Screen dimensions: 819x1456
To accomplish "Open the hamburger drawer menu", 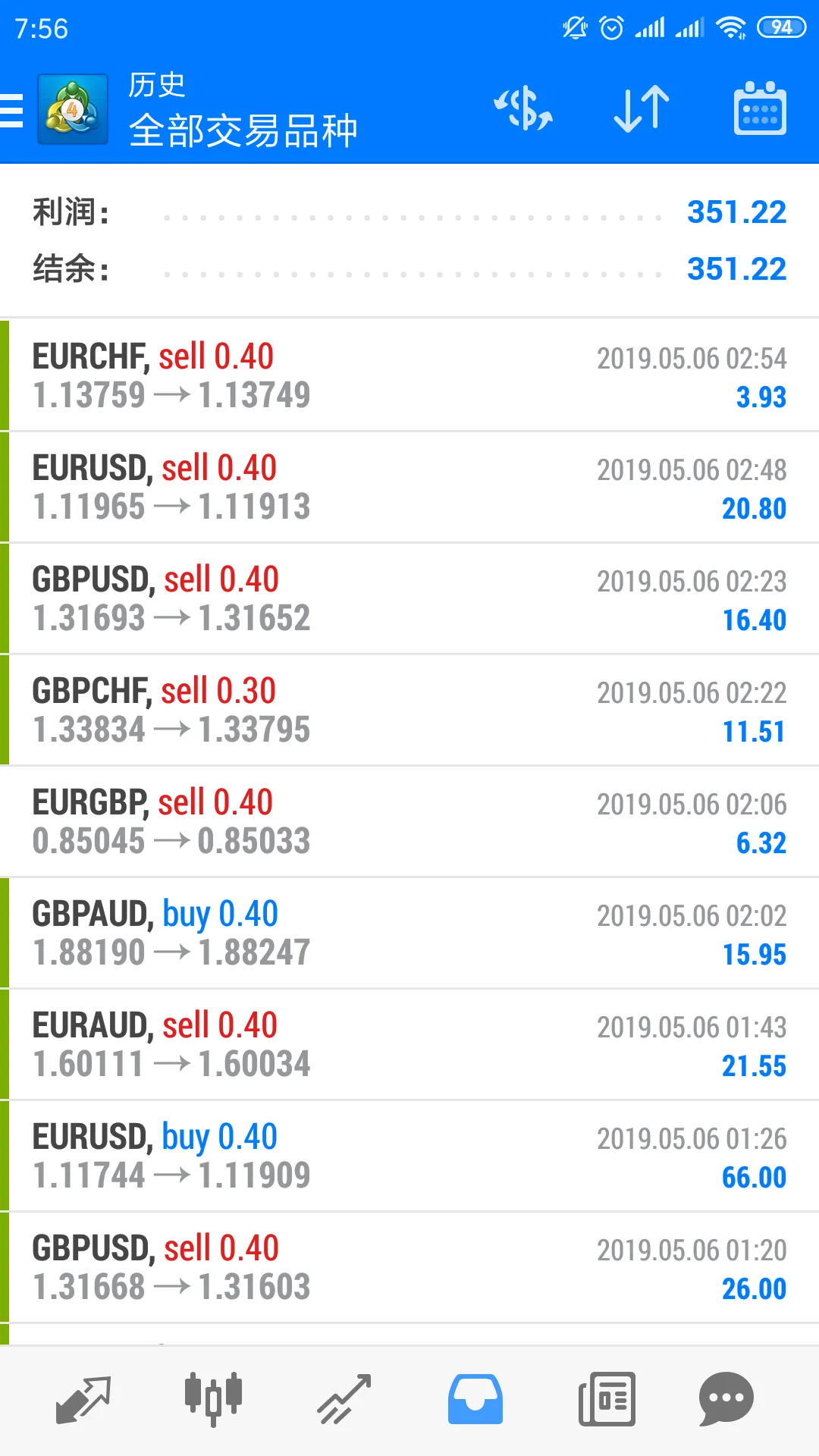I will click(12, 111).
